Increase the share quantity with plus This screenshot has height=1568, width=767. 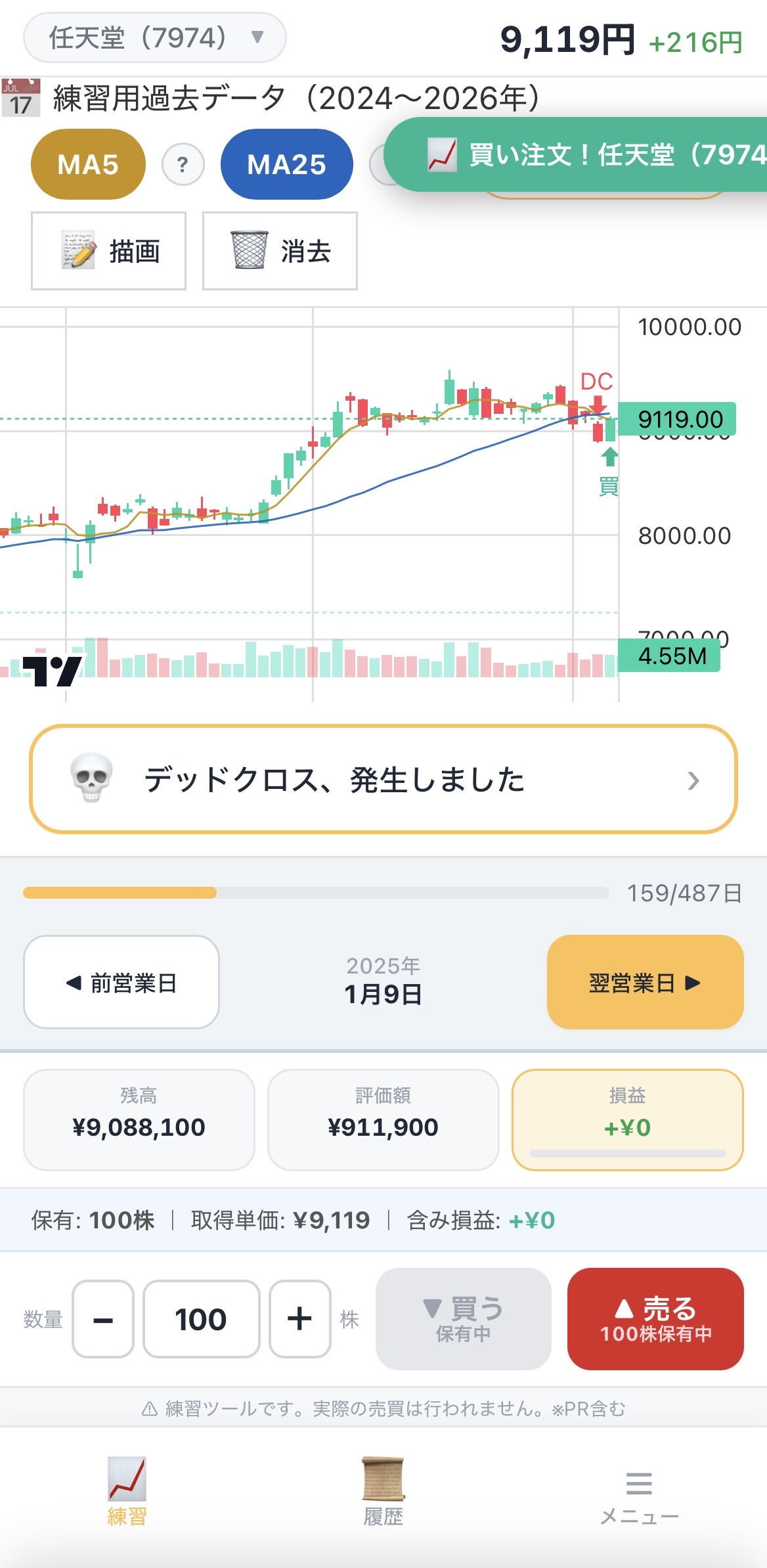300,1318
